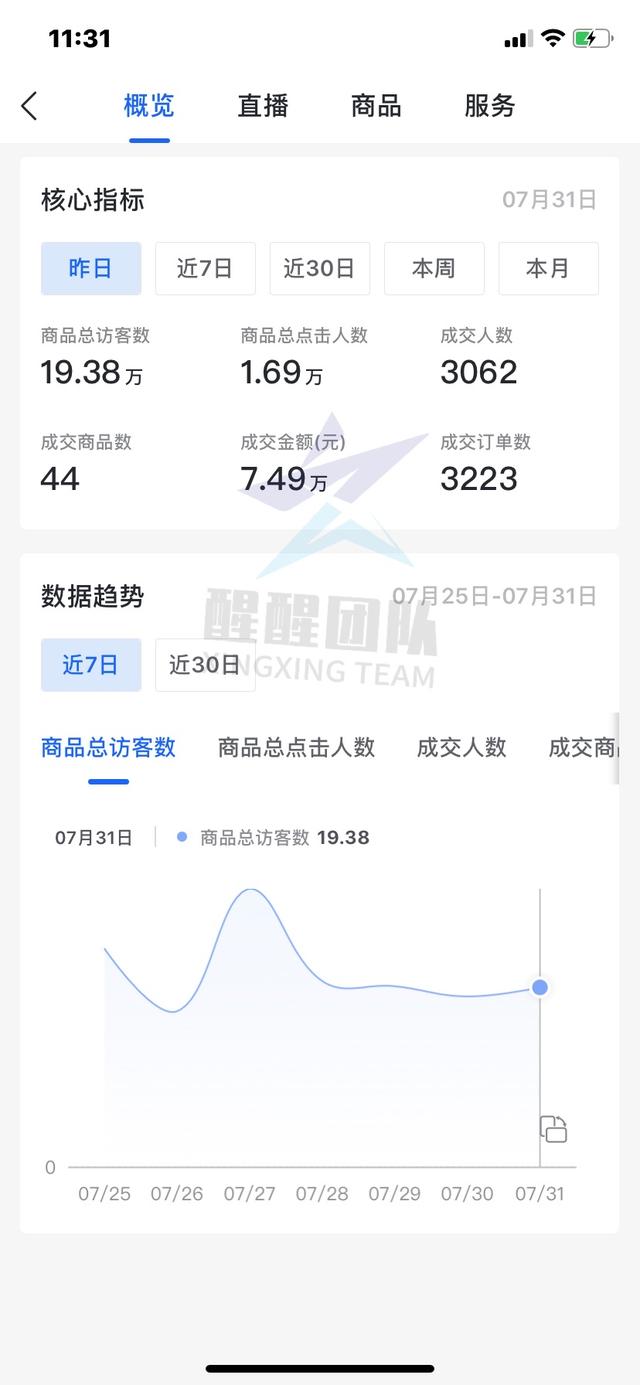
Task: Select 近30日 under 核心指标
Action: tap(319, 268)
